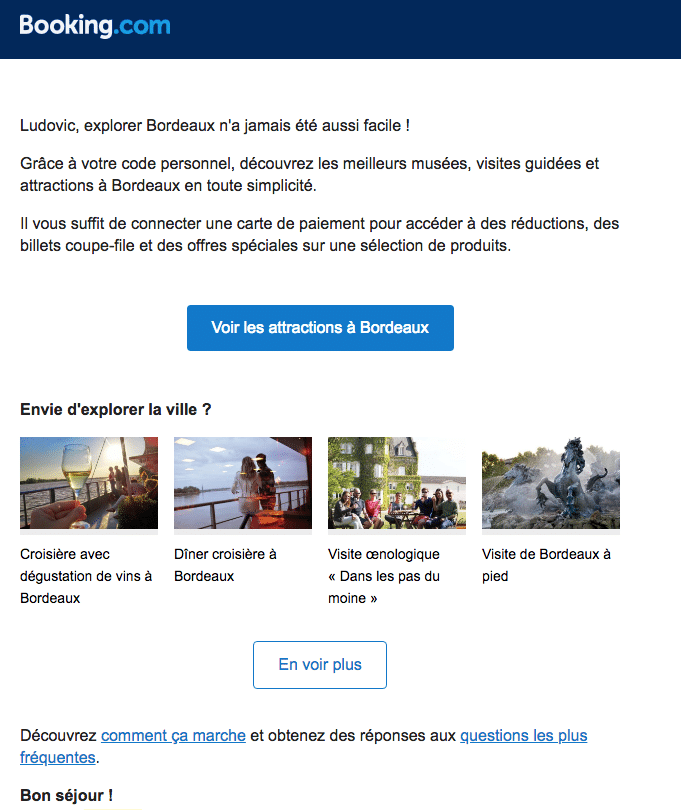Open the comment ça marche link

[x=173, y=736]
